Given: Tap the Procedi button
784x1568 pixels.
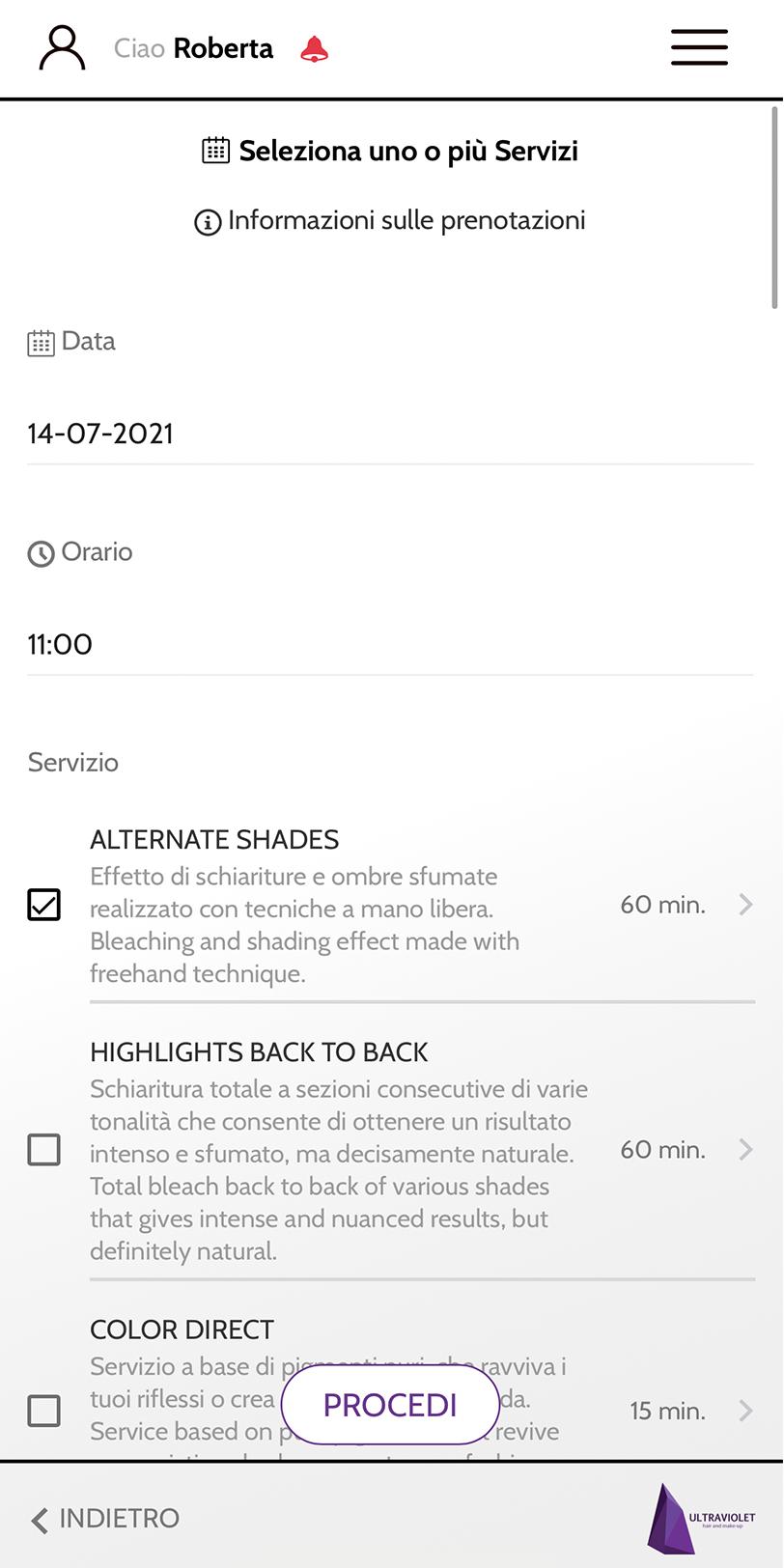Looking at the screenshot, I should click(x=390, y=1405).
